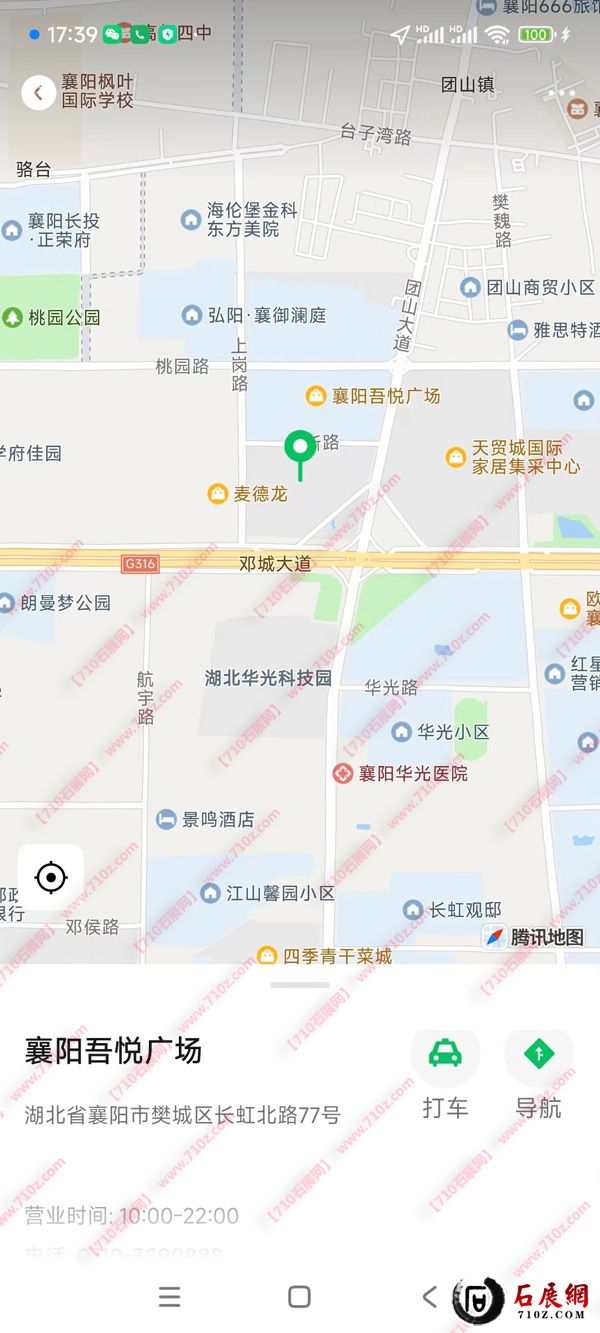Image resolution: width=600 pixels, height=1333 pixels.
Task: Go back using the top-left arrow
Action: 38,93
